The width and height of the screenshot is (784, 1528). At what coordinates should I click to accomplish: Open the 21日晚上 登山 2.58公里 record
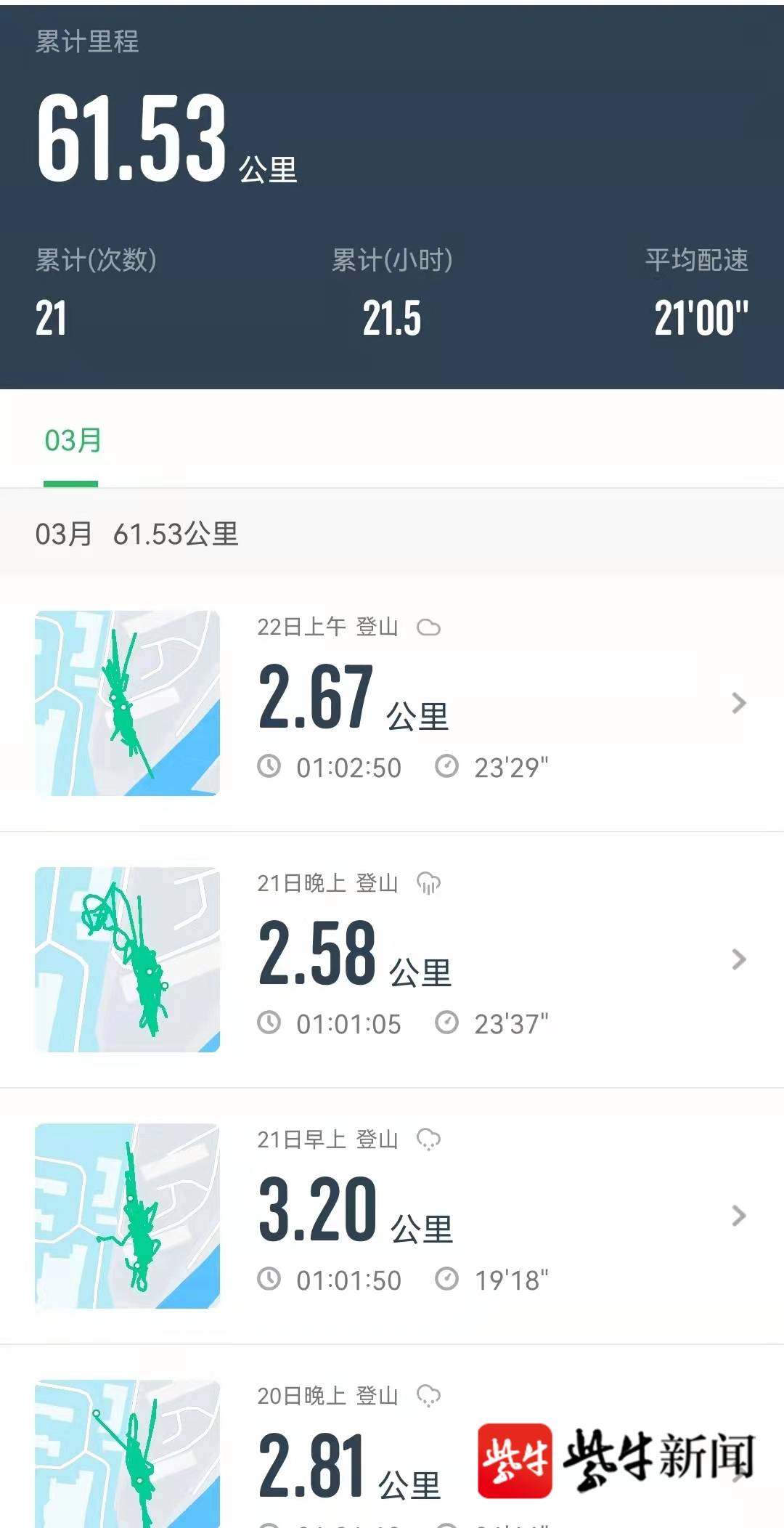click(392, 960)
